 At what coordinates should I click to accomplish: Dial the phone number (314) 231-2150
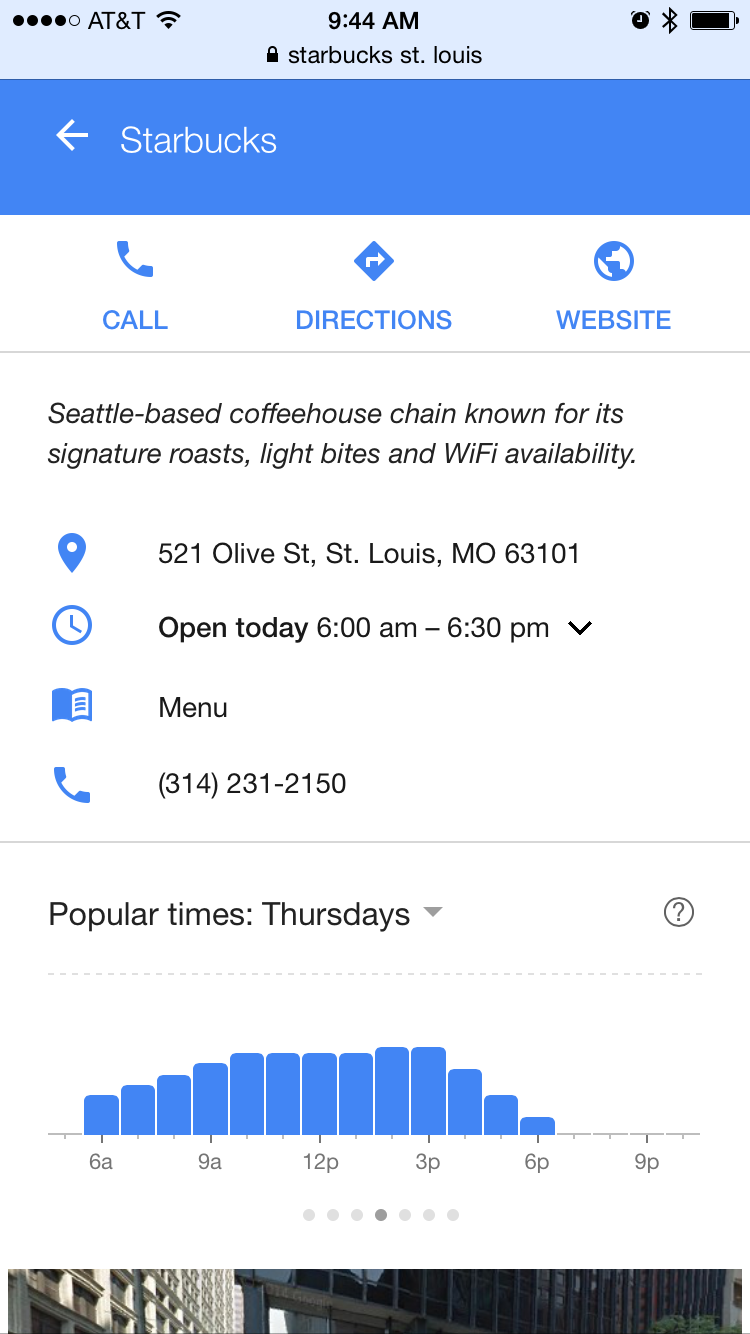coord(252,783)
